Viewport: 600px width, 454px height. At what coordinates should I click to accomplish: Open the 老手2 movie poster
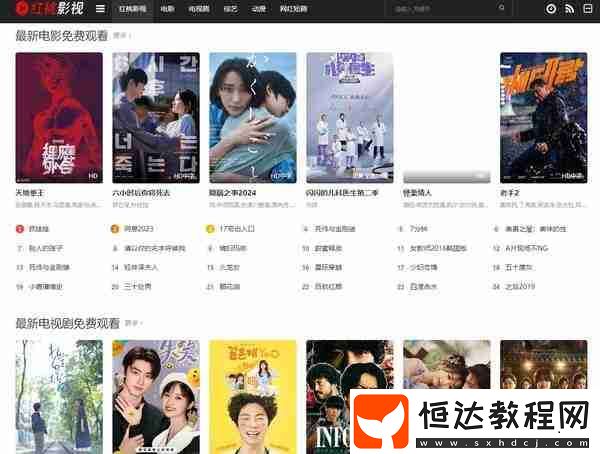coord(543,117)
